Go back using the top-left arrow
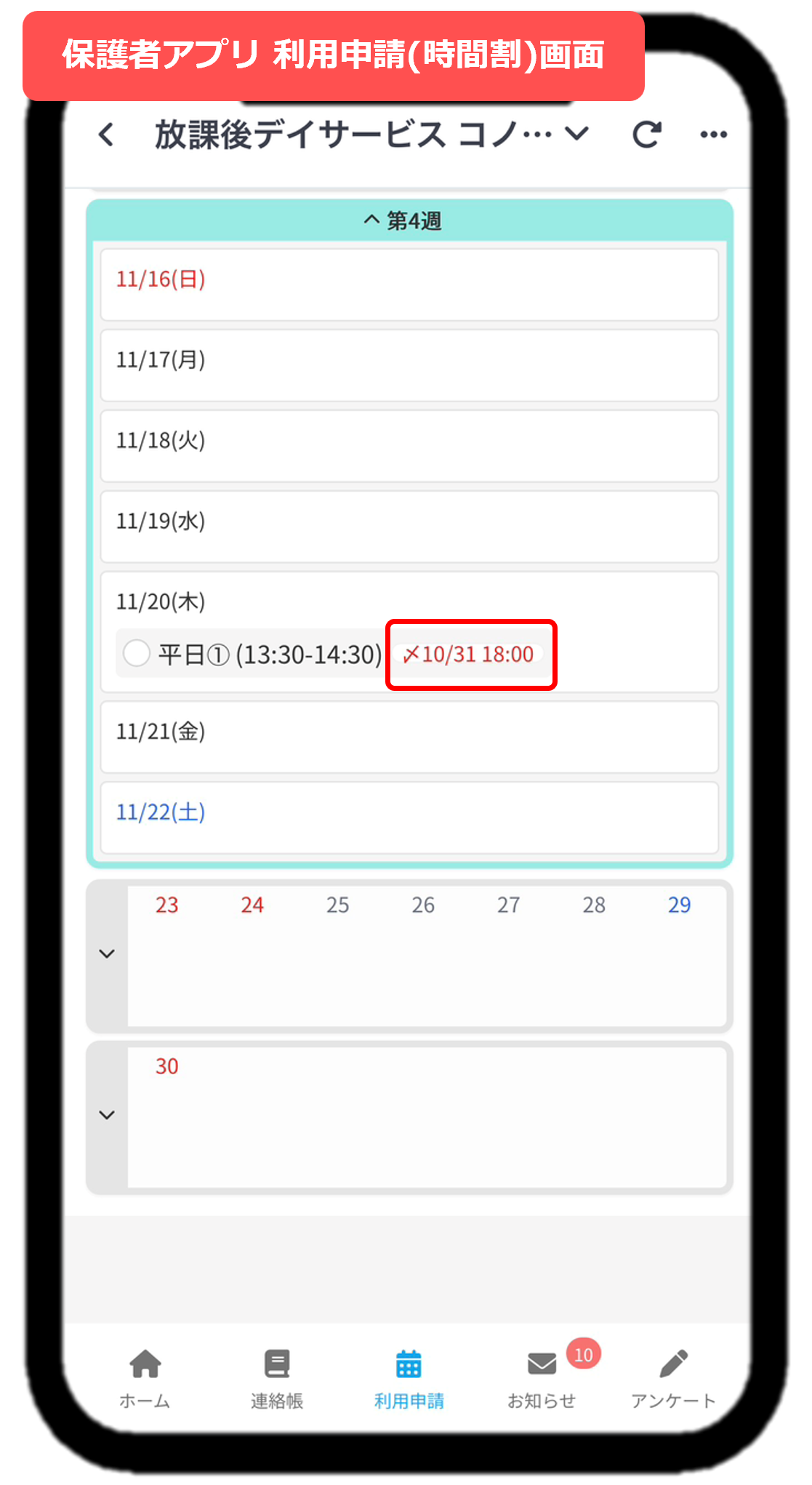This screenshot has width=812, height=1485. (106, 135)
